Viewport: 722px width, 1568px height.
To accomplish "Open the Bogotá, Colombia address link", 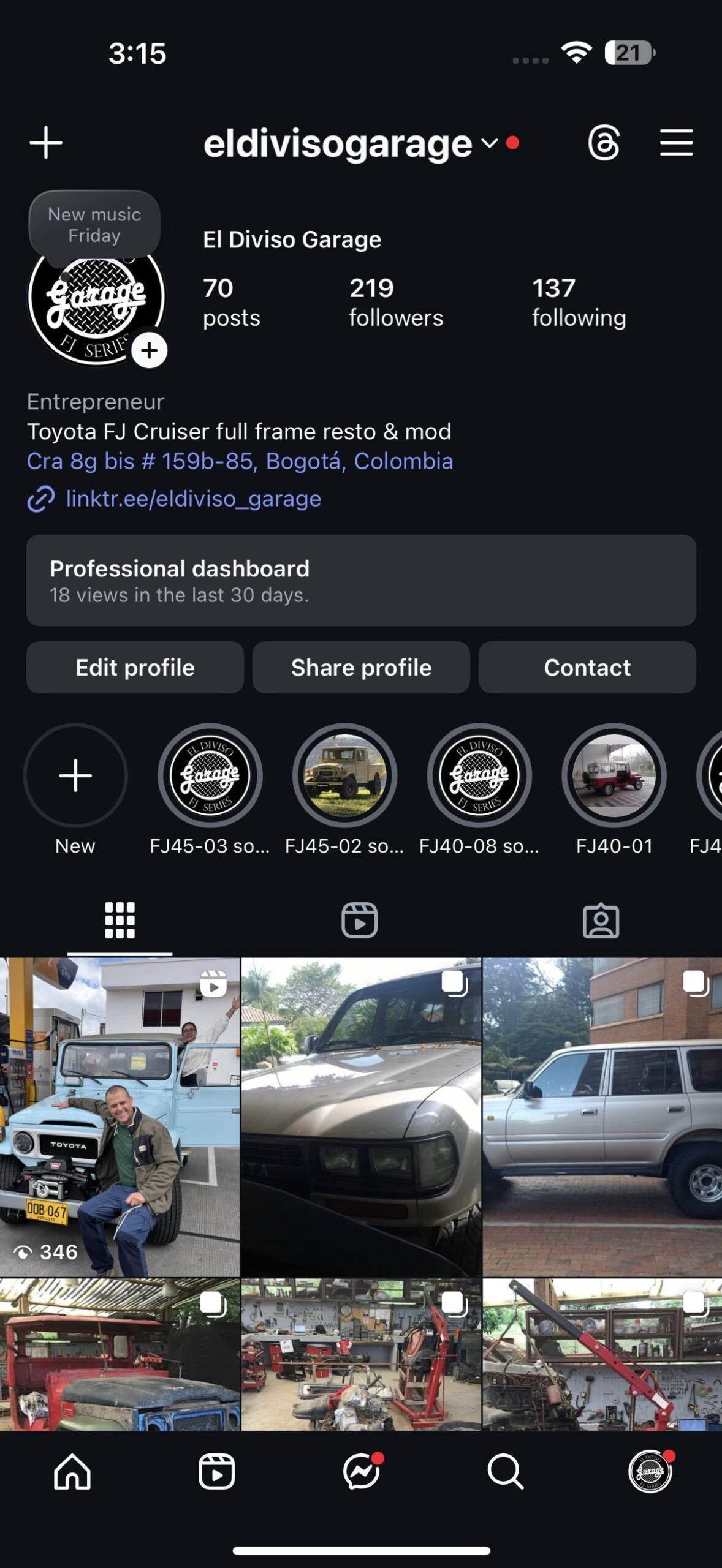I will [240, 461].
